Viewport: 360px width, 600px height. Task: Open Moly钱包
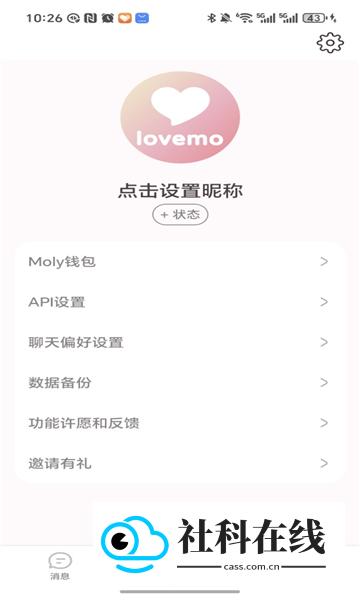coord(180,262)
